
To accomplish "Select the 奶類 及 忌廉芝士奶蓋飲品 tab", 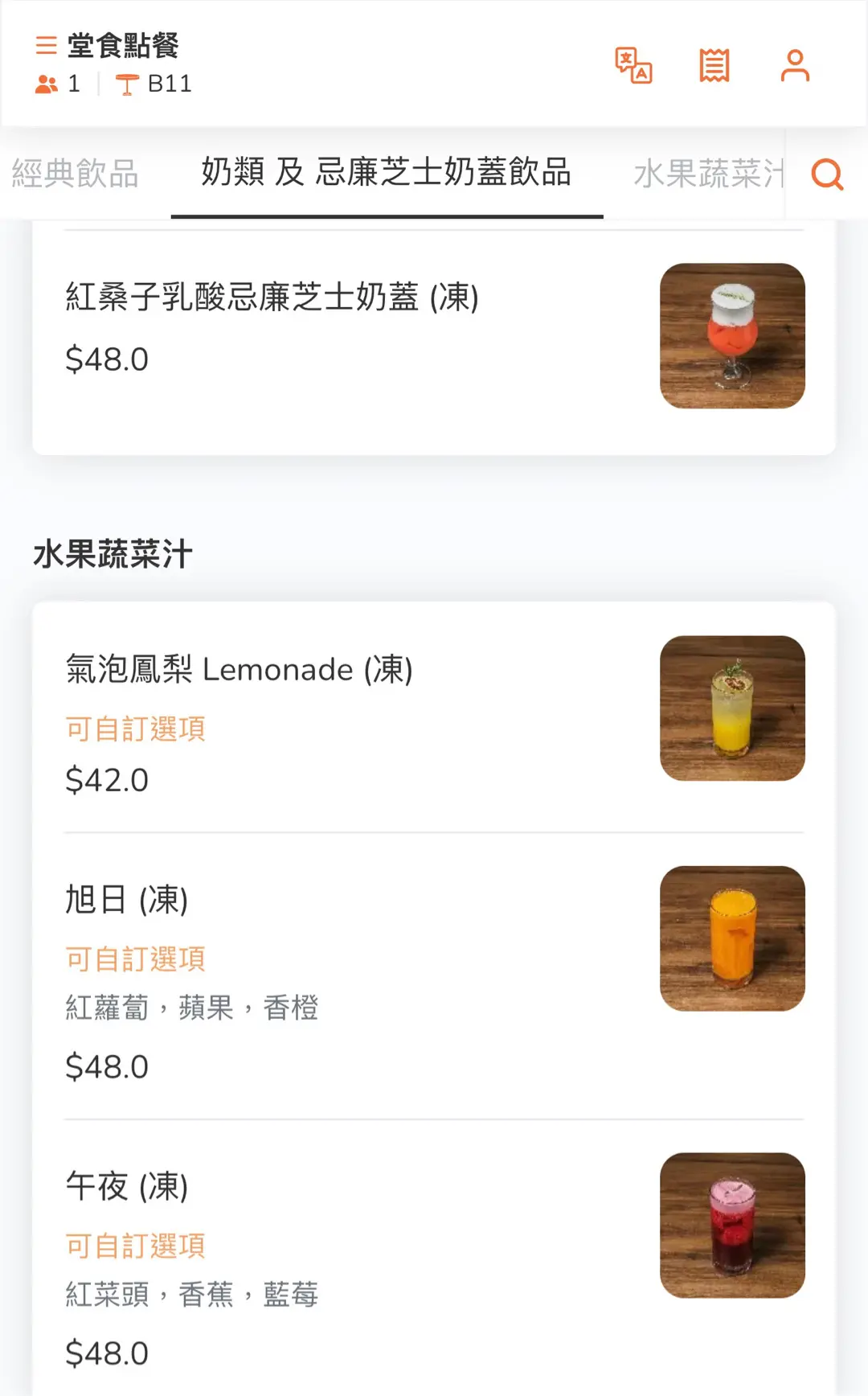I will 387,173.
